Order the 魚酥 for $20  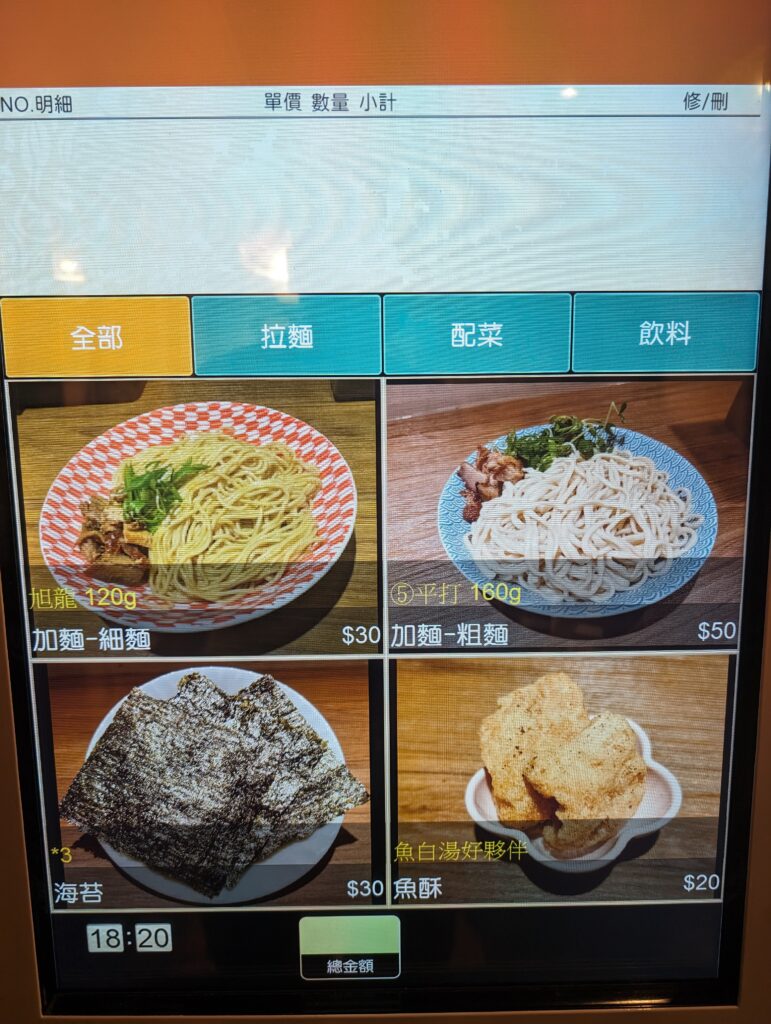[560, 779]
